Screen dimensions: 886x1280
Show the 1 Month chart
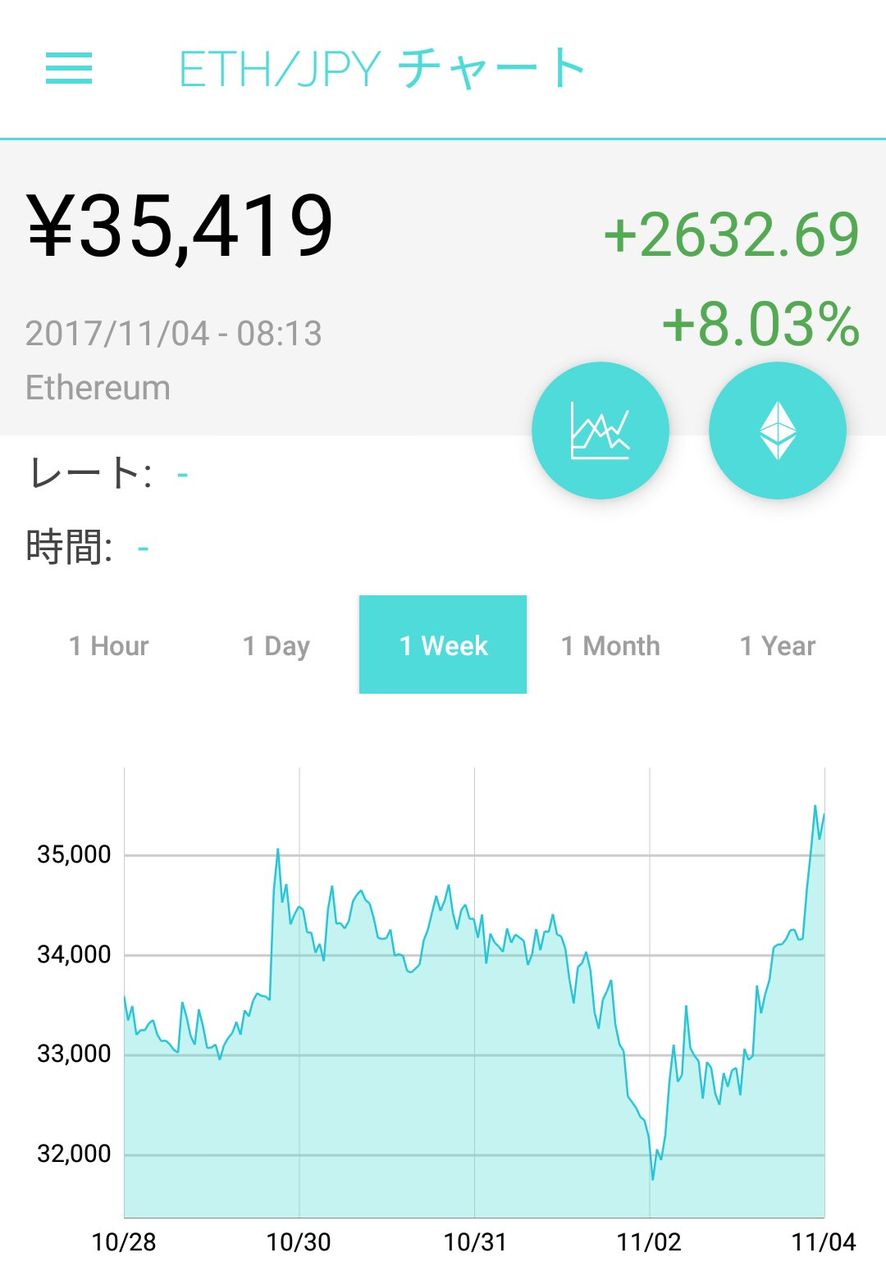click(610, 646)
